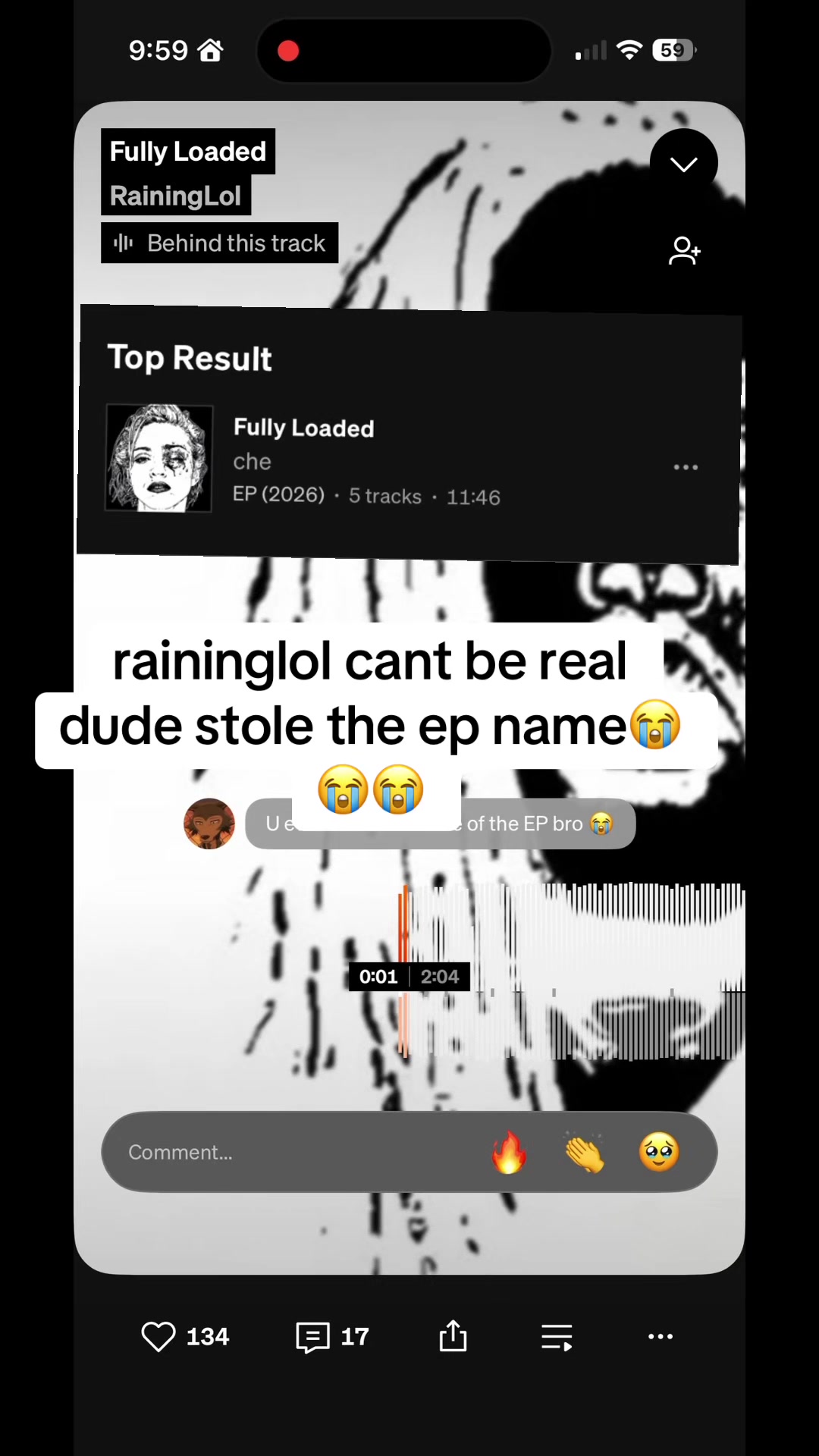Image resolution: width=819 pixels, height=1456 pixels.
Task: Open the 17 comments
Action: [x=332, y=1336]
